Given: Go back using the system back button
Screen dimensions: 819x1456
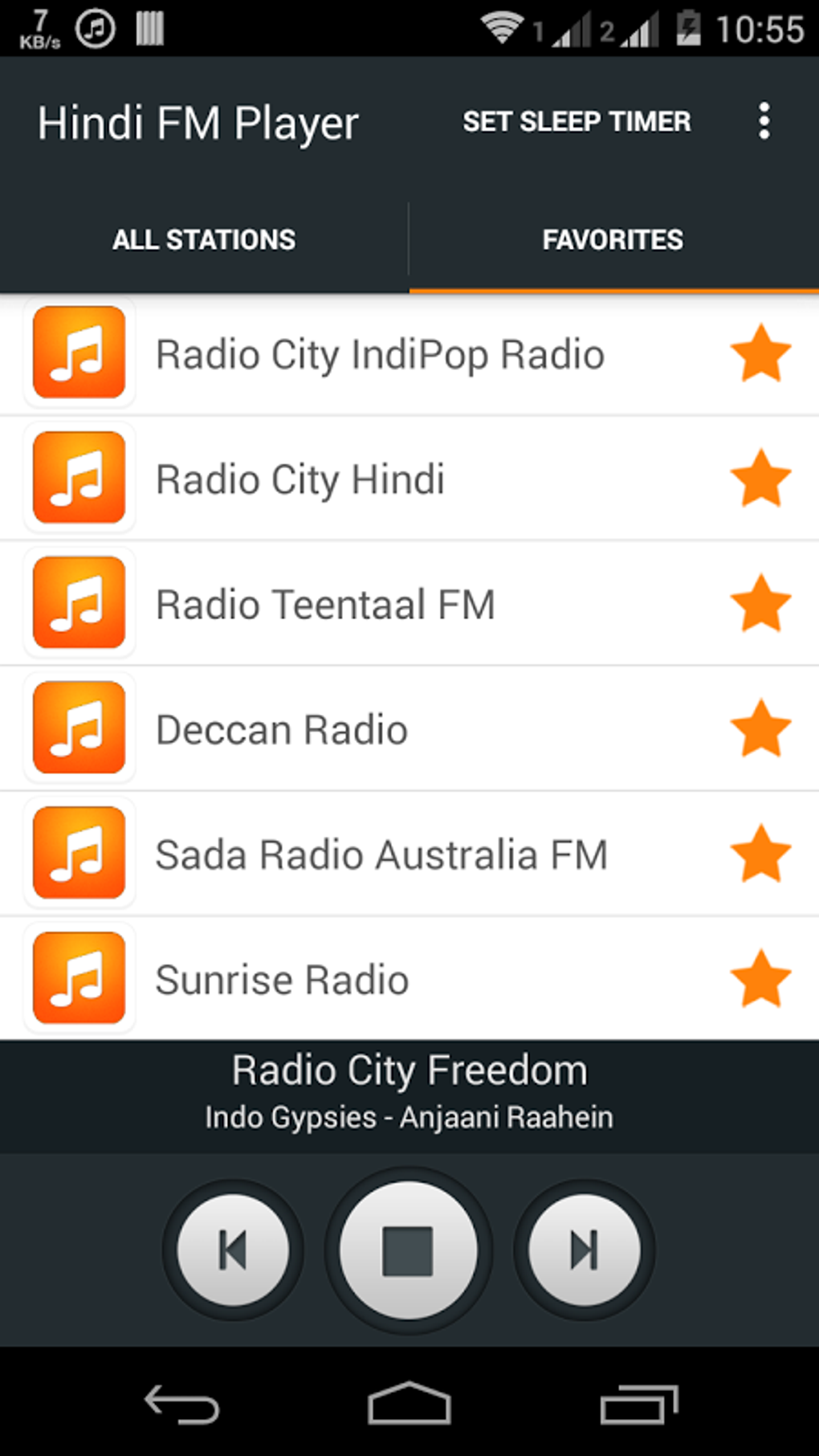Looking at the screenshot, I should tap(181, 1405).
